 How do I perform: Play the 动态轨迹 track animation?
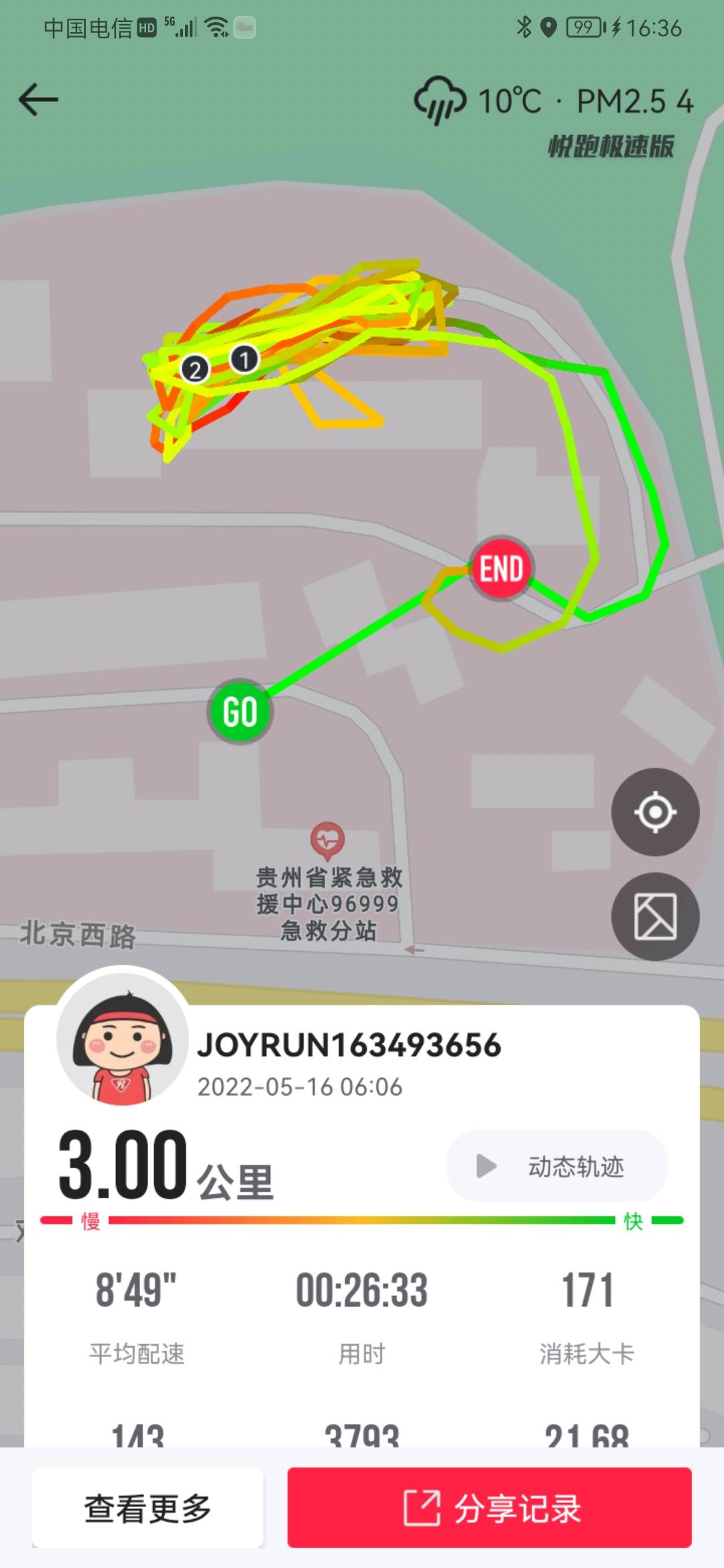coord(556,1166)
